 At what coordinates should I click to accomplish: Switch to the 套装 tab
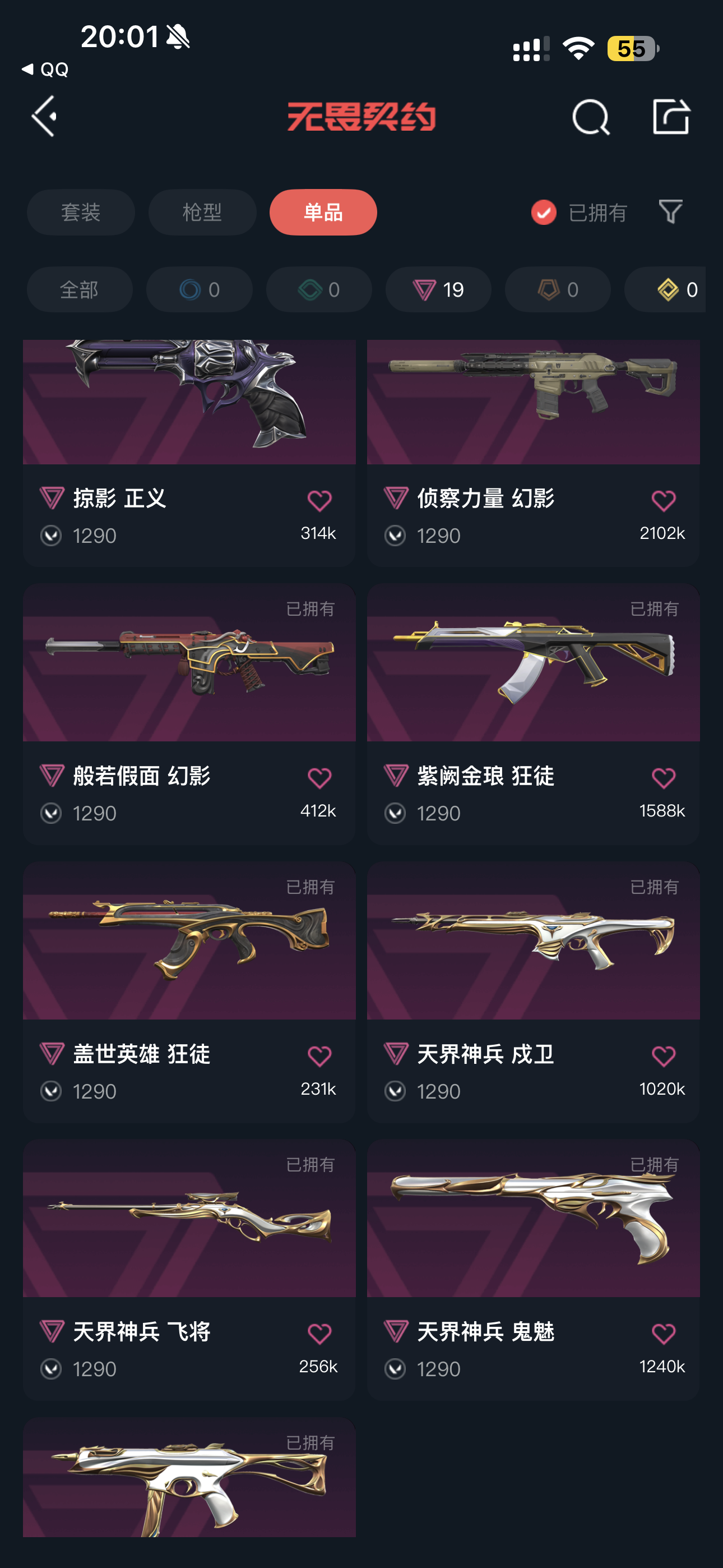coord(81,213)
